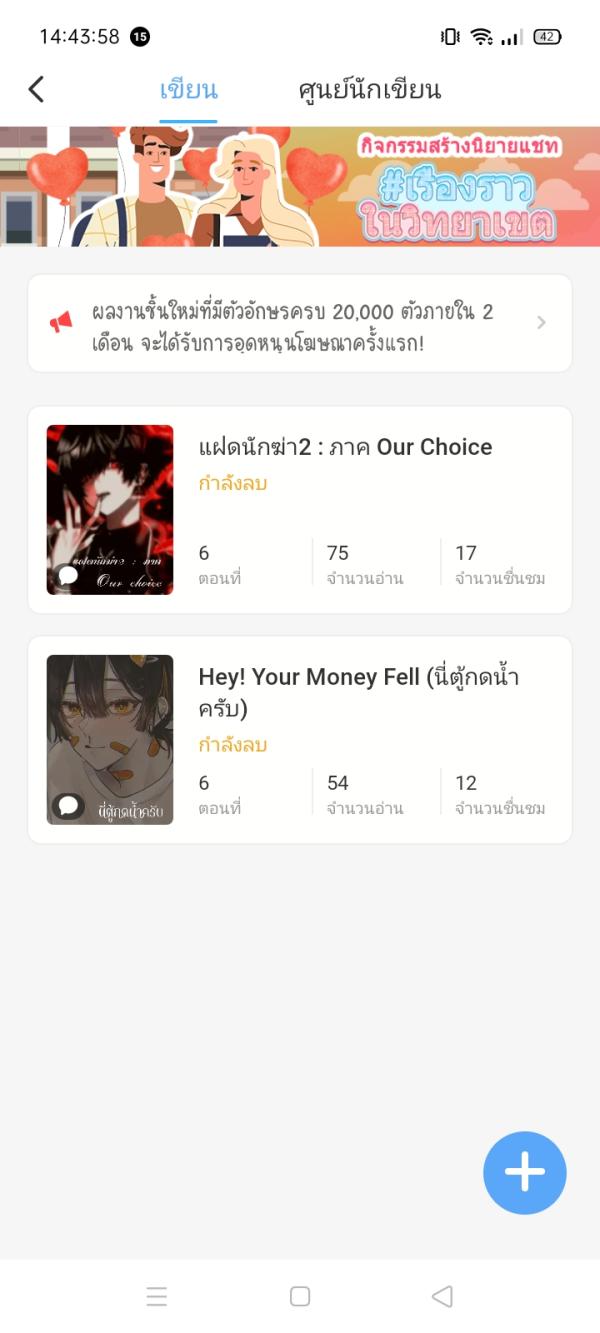Go back using the top-left arrow
This screenshot has height=1333, width=600.
click(x=37, y=90)
